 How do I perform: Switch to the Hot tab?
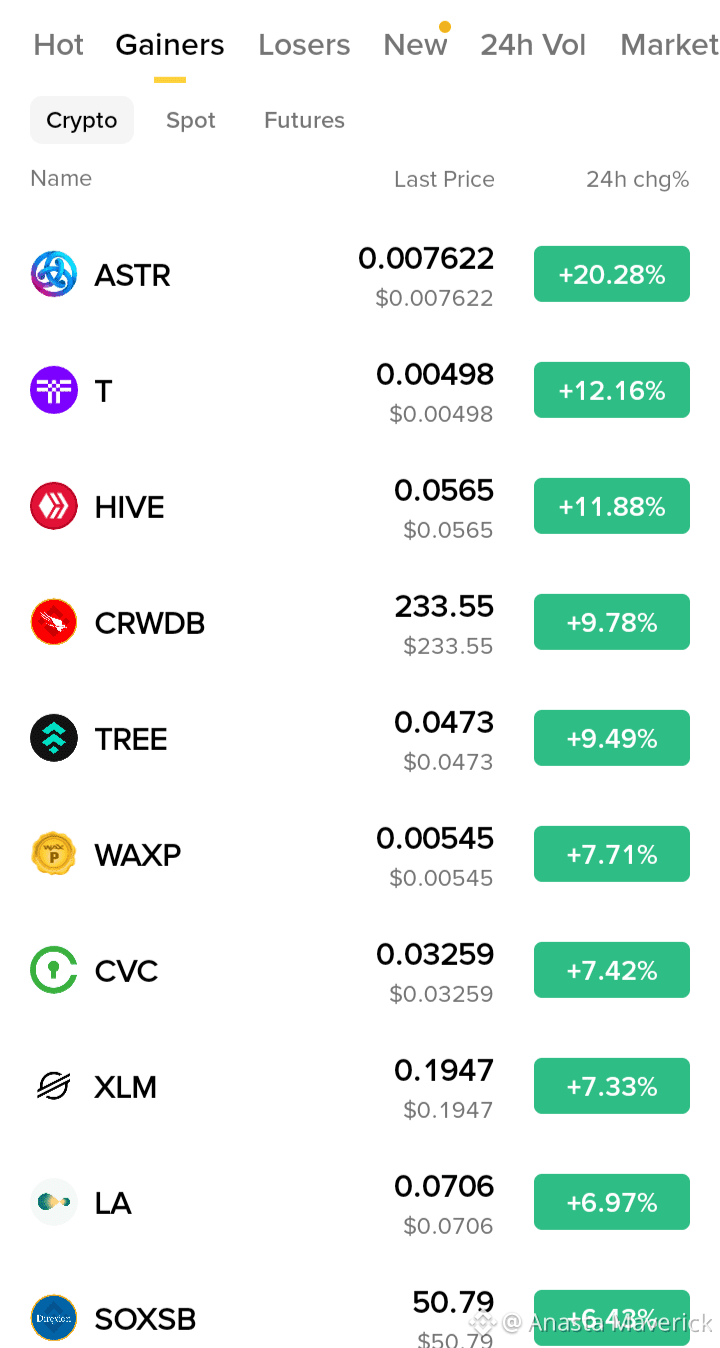coord(59,45)
